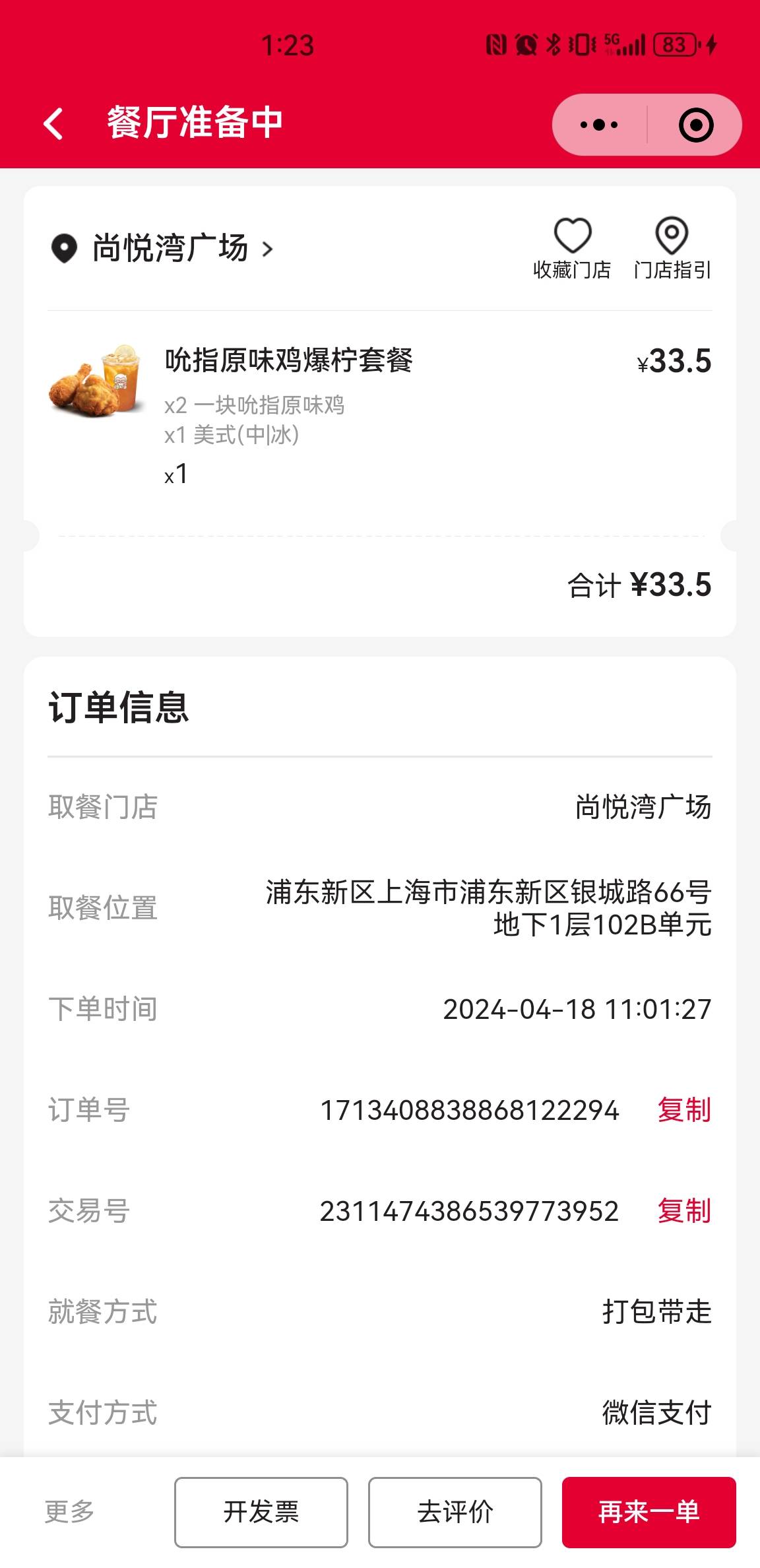
Task: Open the mini program three-dot menu
Action: 599,125
